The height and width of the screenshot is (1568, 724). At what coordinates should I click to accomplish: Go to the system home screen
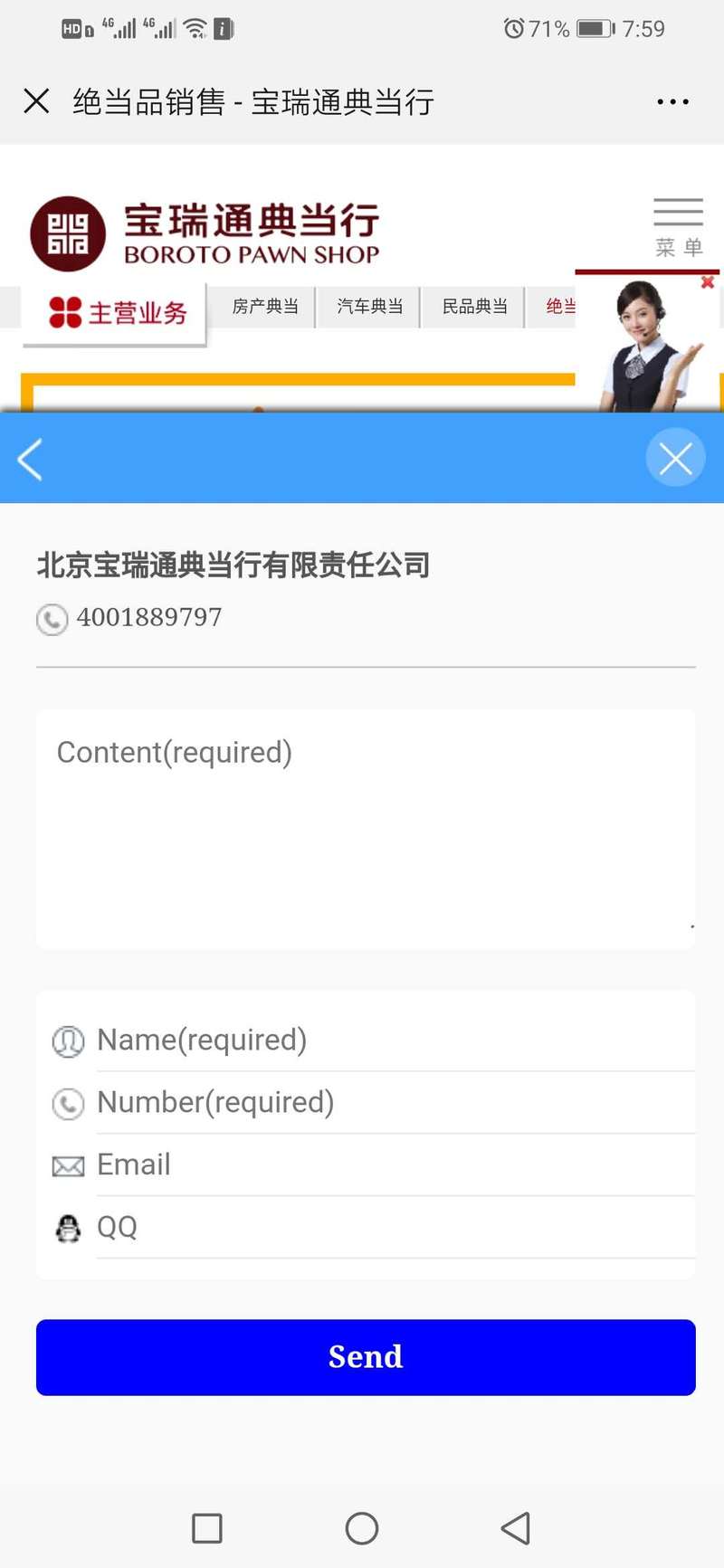[x=362, y=1528]
